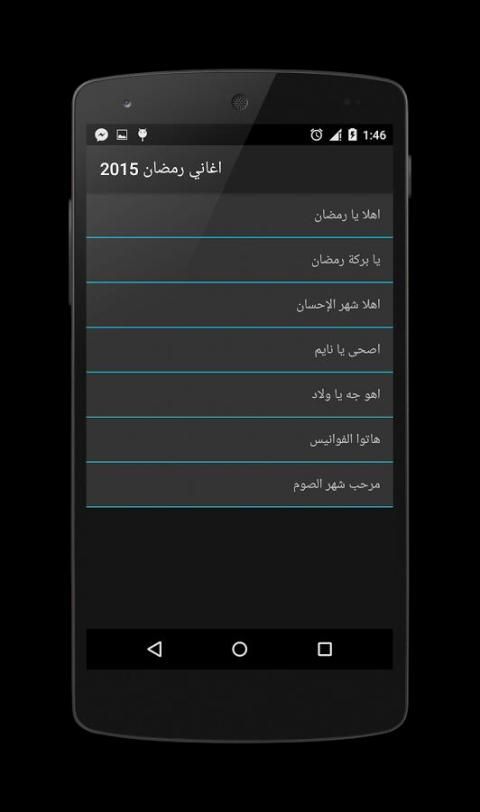Tap the row مرحب شهر الصوم
Screen dimensions: 480x812
pos(239,485)
